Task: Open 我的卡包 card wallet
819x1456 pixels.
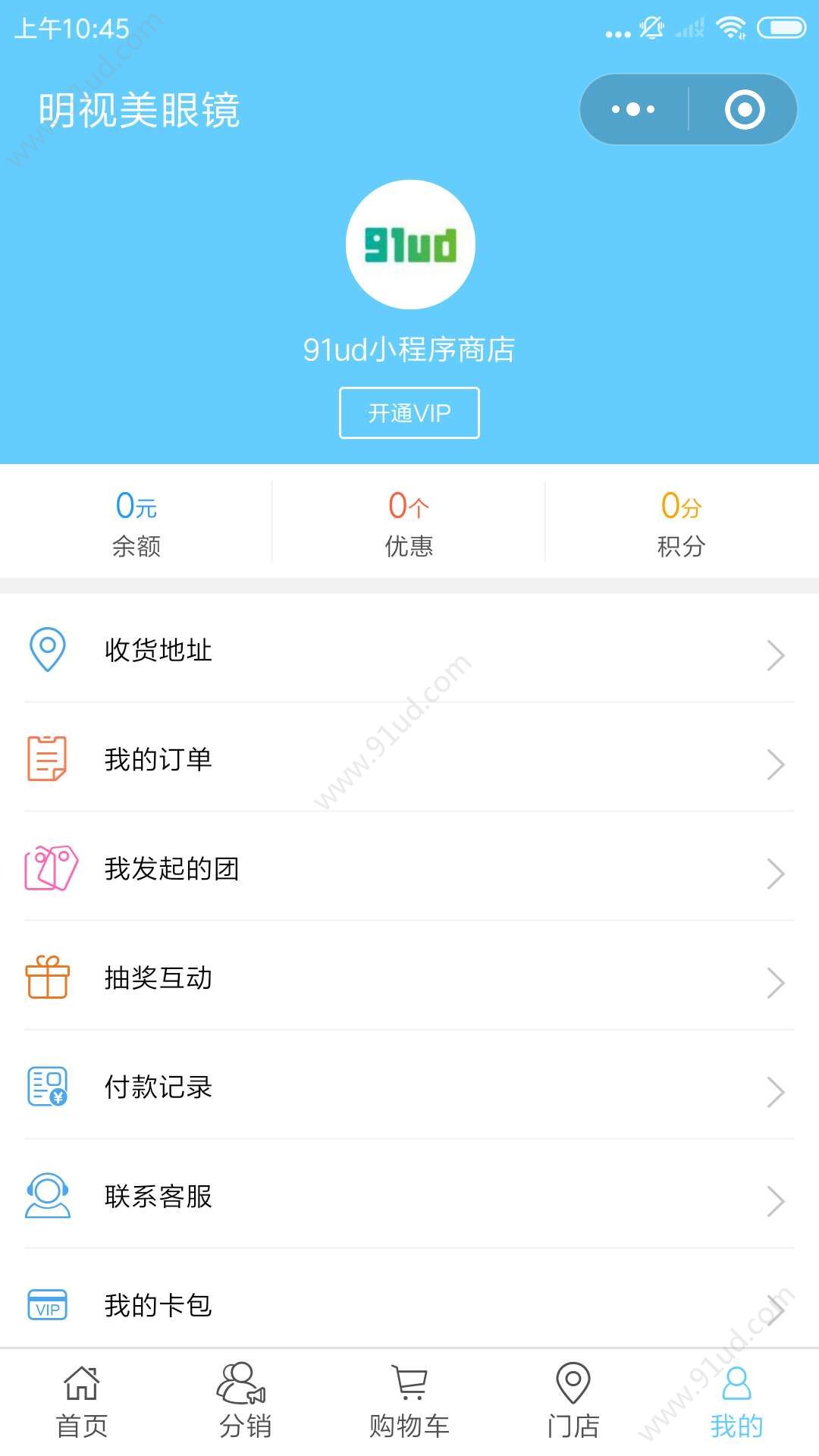Action: point(409,1301)
